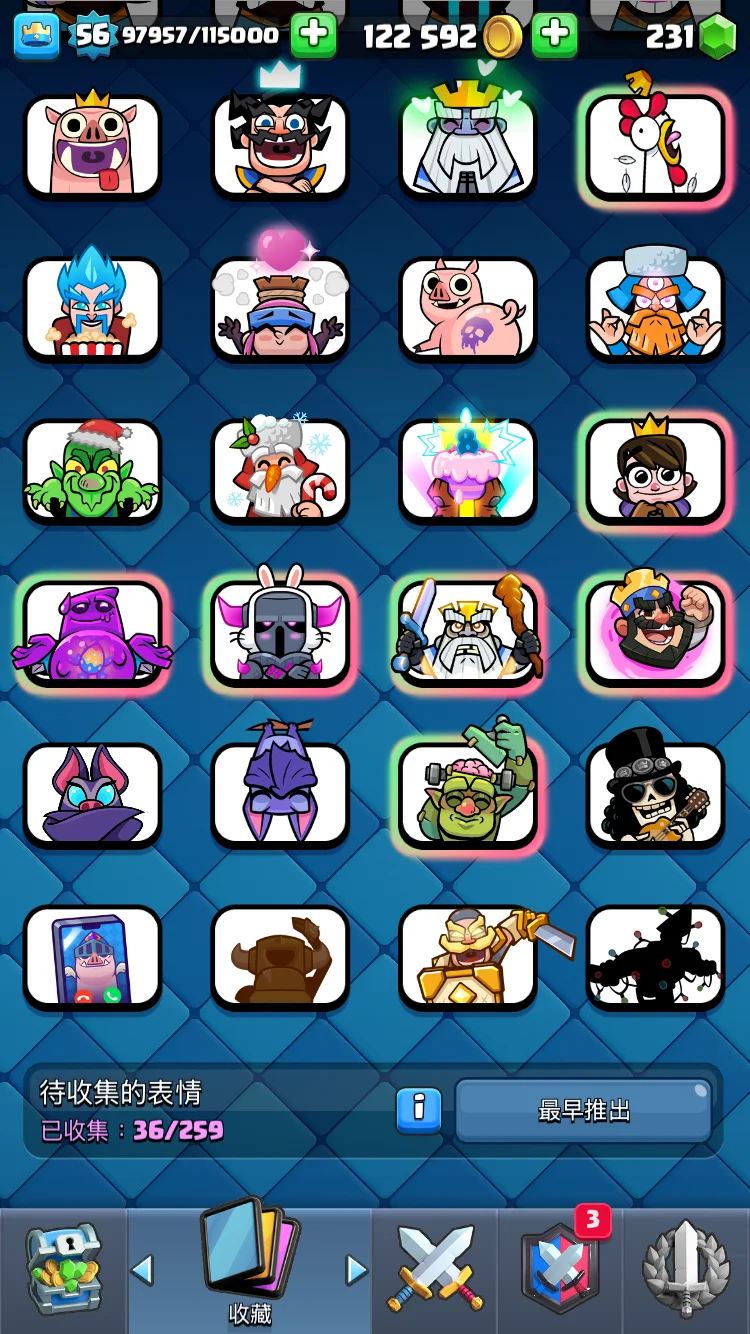Choose the birthday cake emote
This screenshot has height=1334, width=750.
pyautogui.click(x=468, y=470)
